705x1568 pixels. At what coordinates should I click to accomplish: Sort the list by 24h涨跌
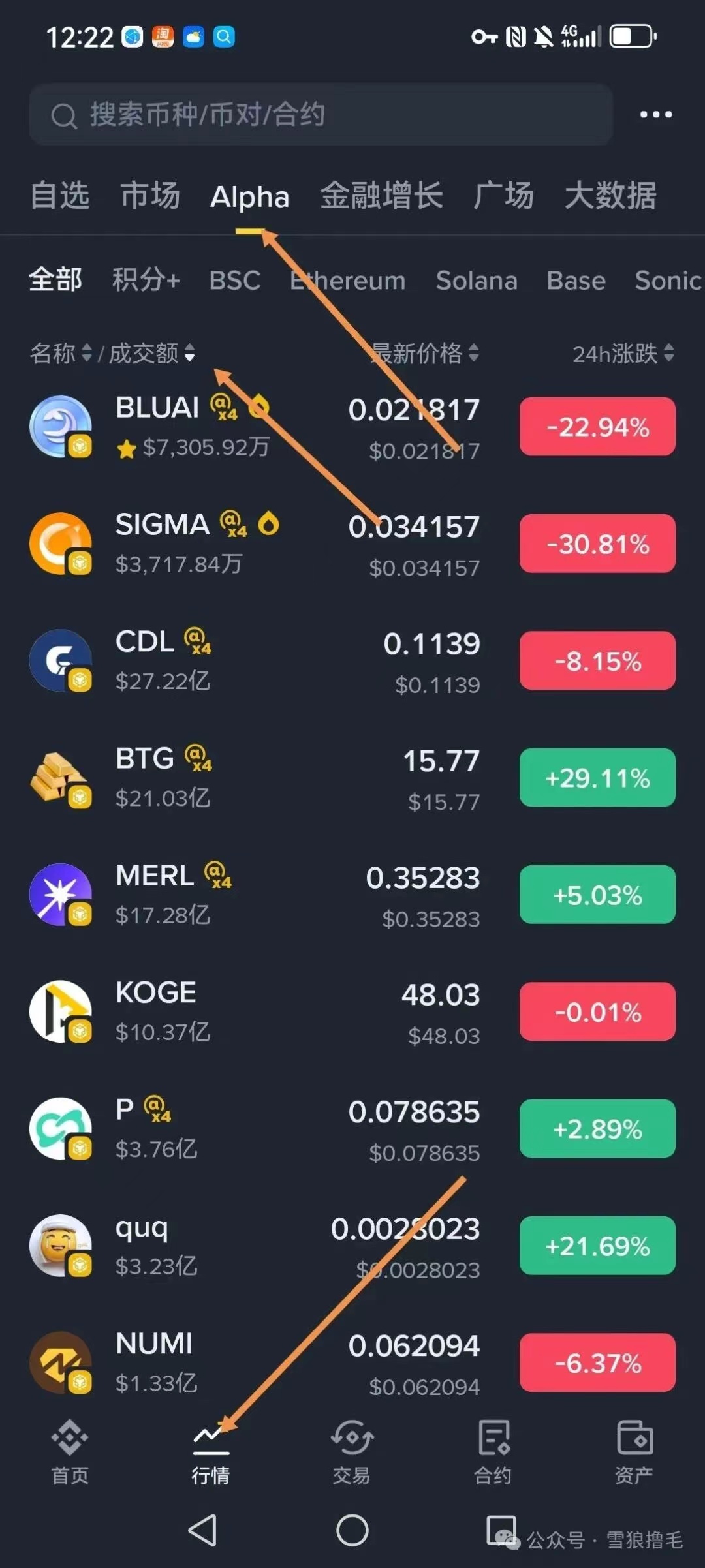(623, 354)
